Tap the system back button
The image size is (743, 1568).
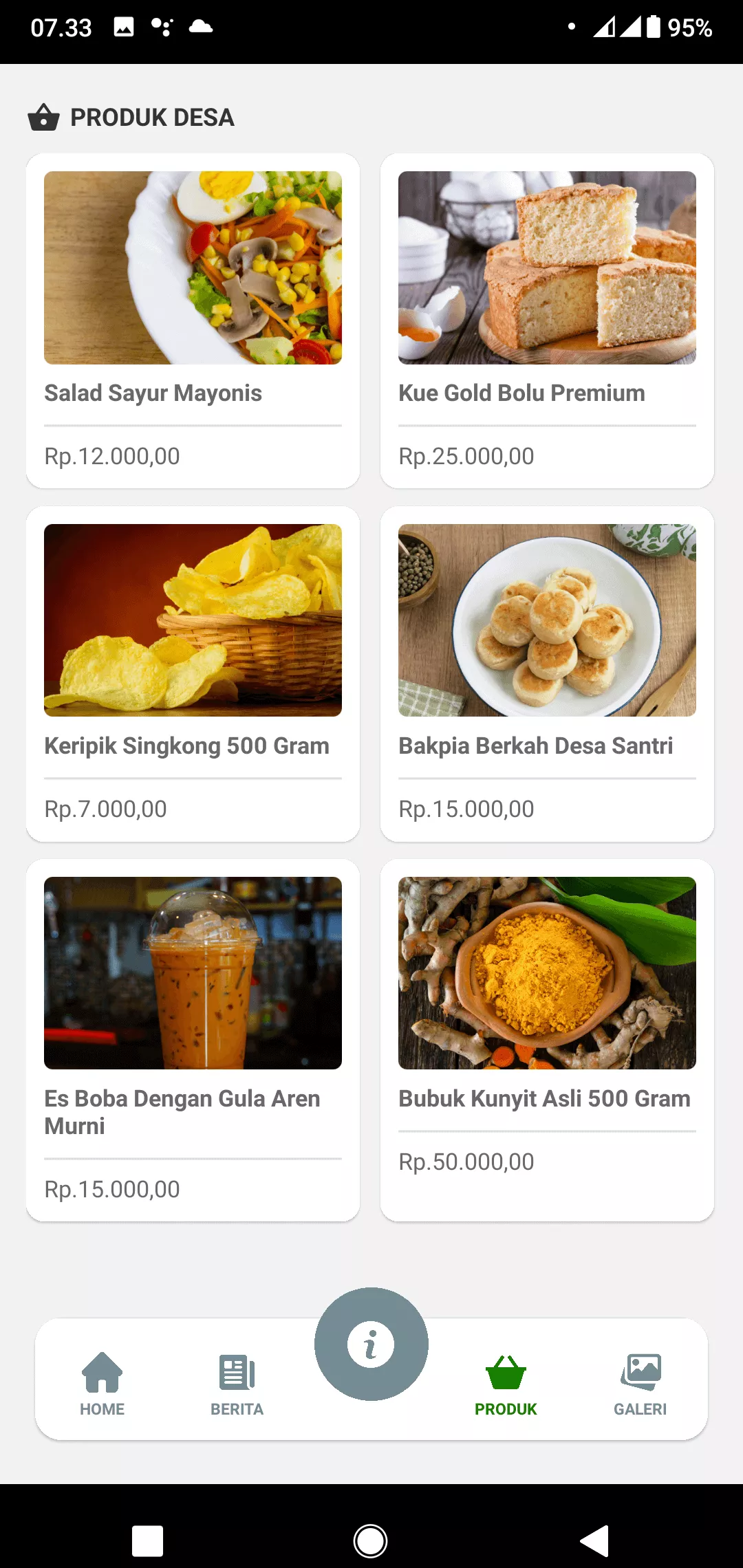point(594,1540)
